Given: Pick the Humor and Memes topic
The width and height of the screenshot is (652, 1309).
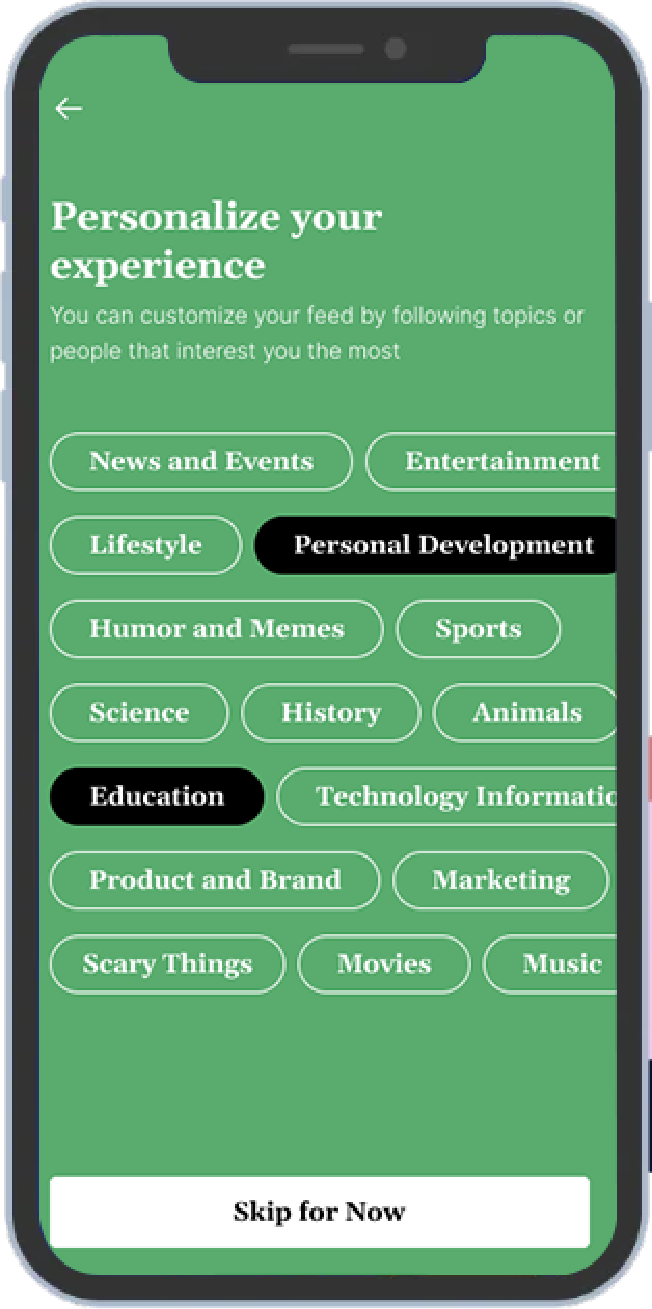Looking at the screenshot, I should point(216,629).
